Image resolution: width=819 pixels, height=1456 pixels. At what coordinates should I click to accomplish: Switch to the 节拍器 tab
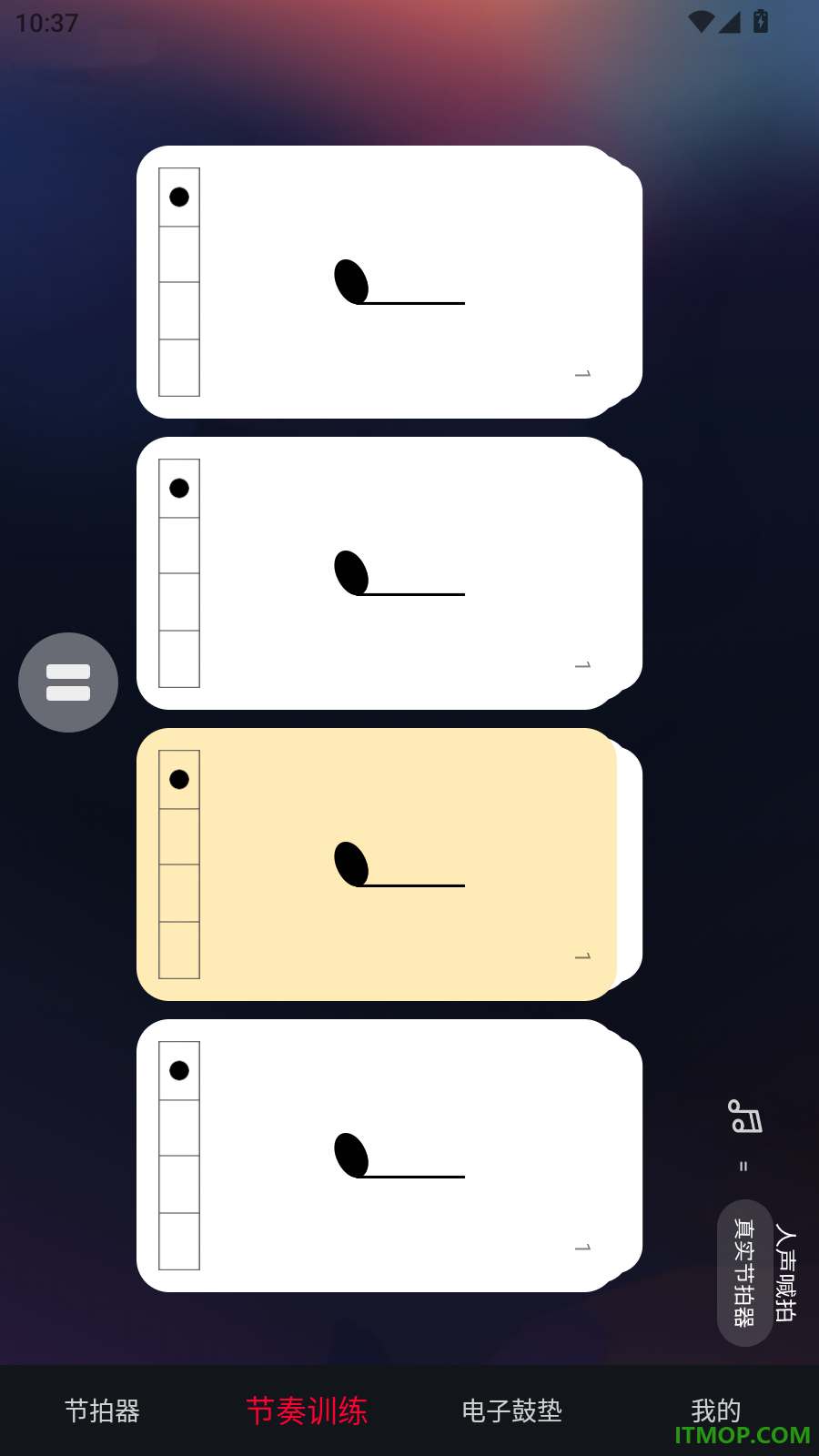click(x=102, y=1410)
